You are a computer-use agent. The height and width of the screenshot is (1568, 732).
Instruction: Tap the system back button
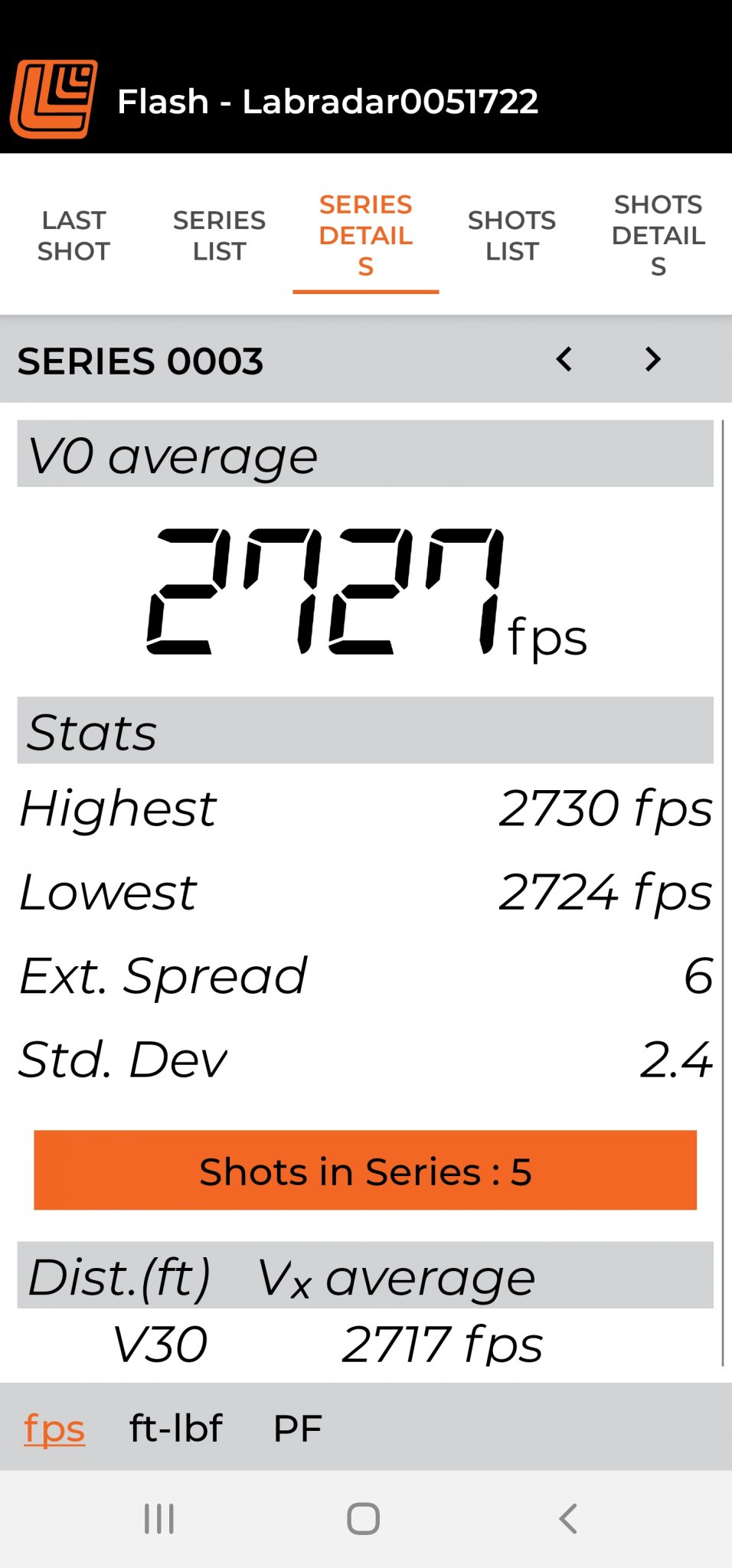coord(567,1518)
